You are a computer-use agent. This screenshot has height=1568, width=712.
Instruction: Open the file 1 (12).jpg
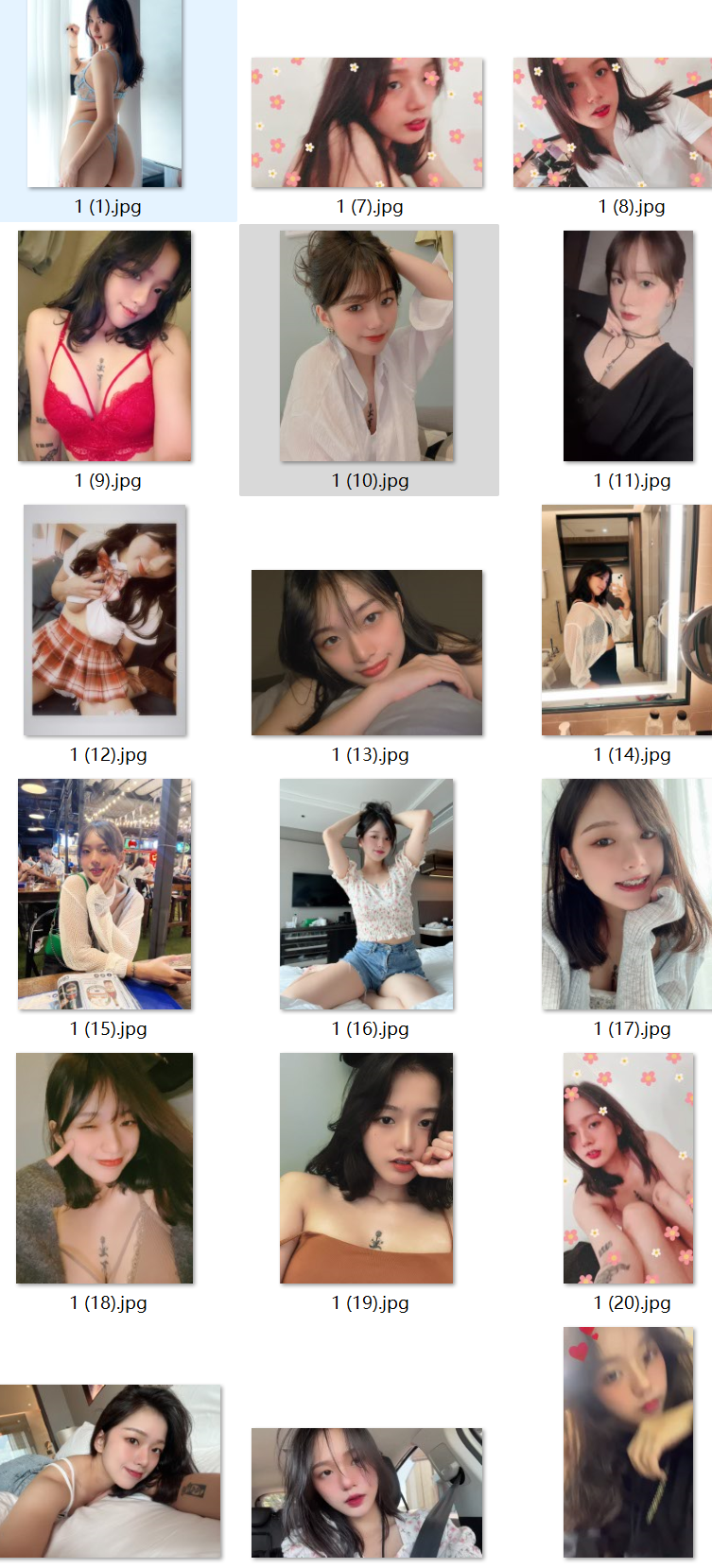105,620
